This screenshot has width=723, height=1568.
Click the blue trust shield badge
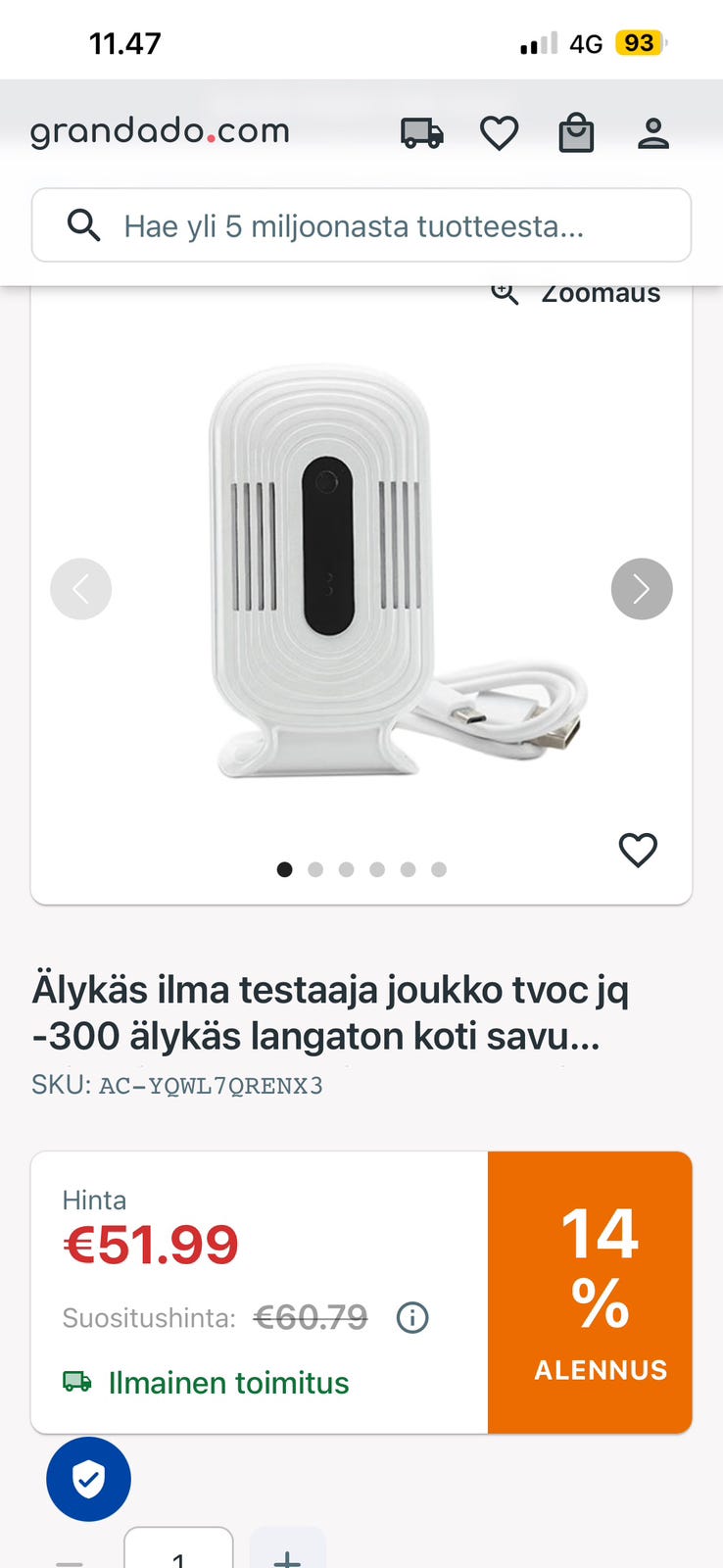click(88, 1479)
